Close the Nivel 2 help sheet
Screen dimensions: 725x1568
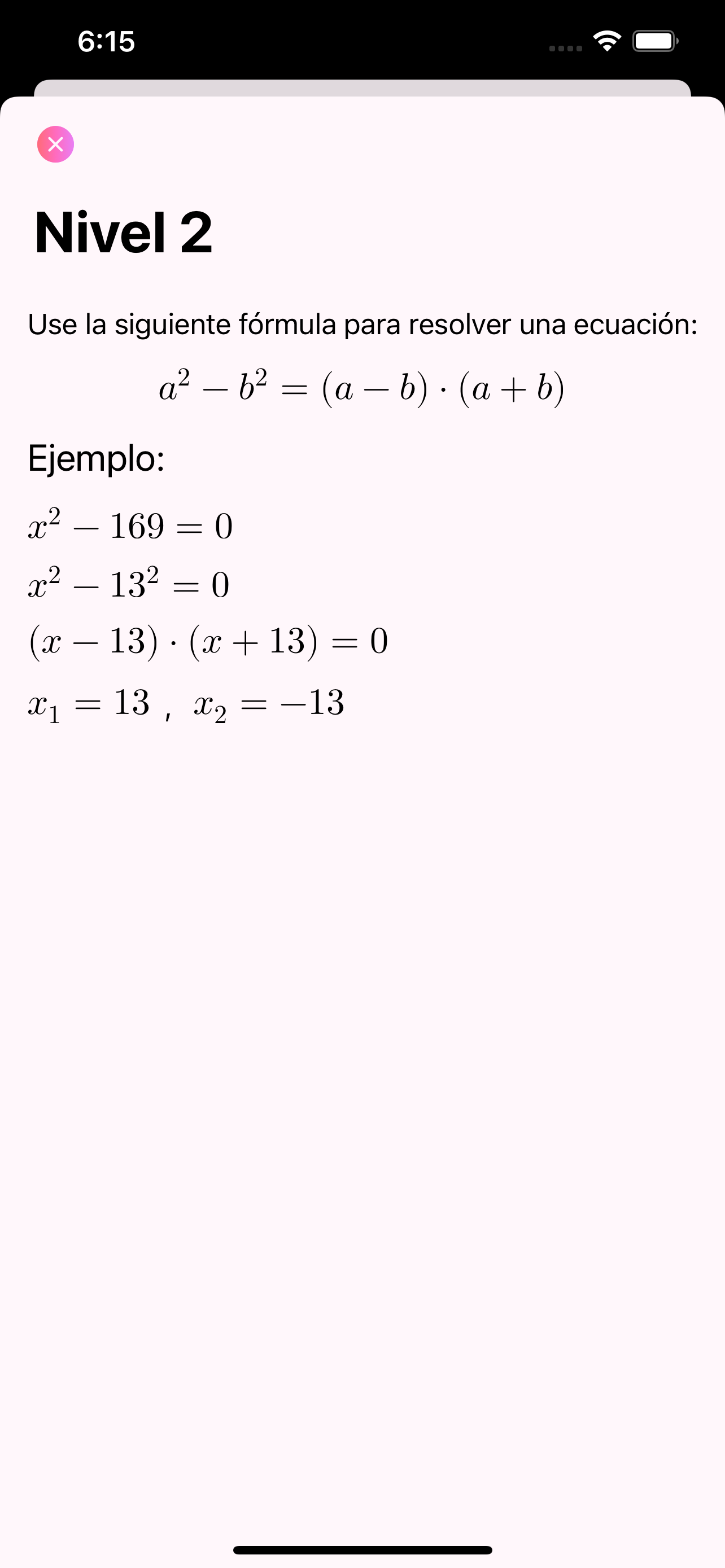click(x=55, y=144)
